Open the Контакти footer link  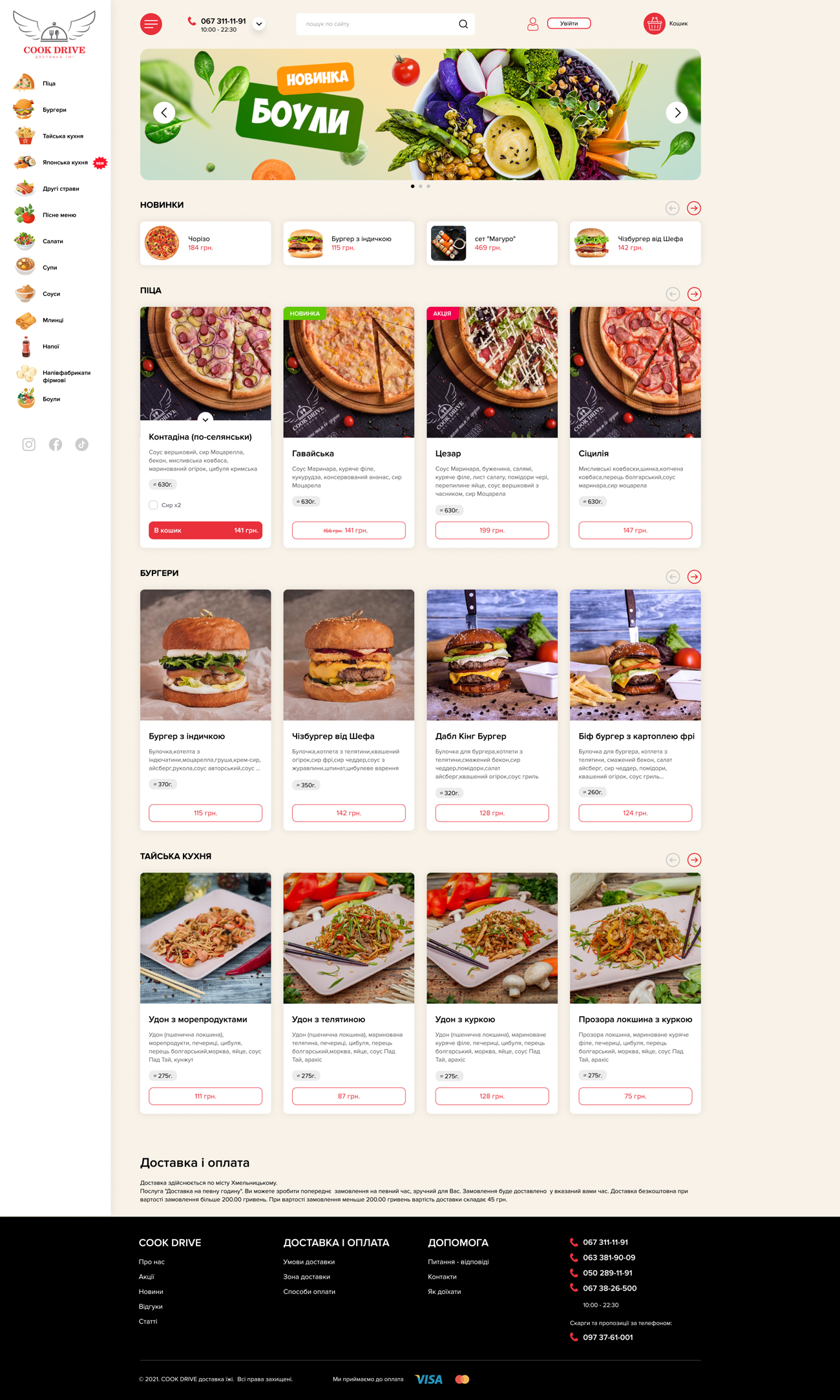442,1277
